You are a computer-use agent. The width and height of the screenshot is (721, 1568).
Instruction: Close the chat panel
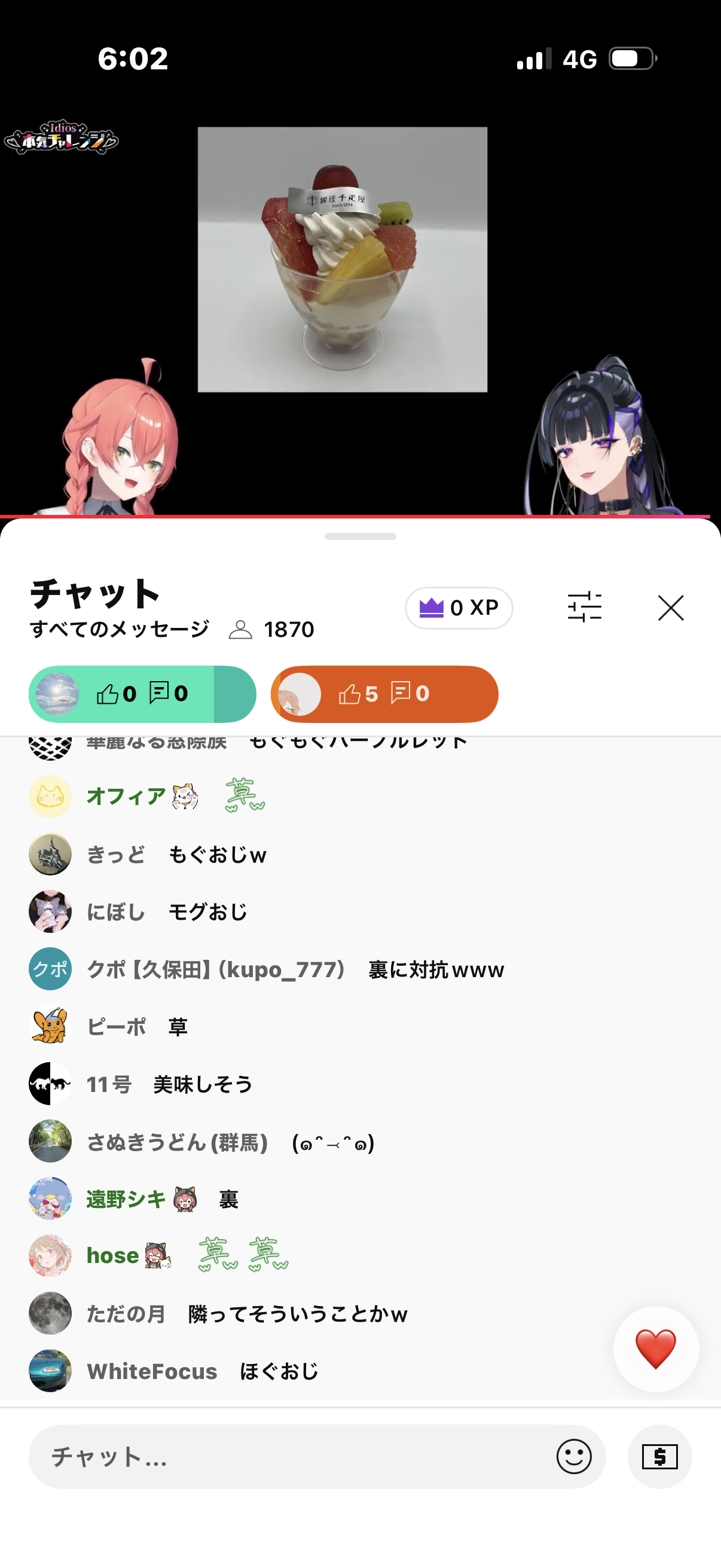click(x=671, y=608)
